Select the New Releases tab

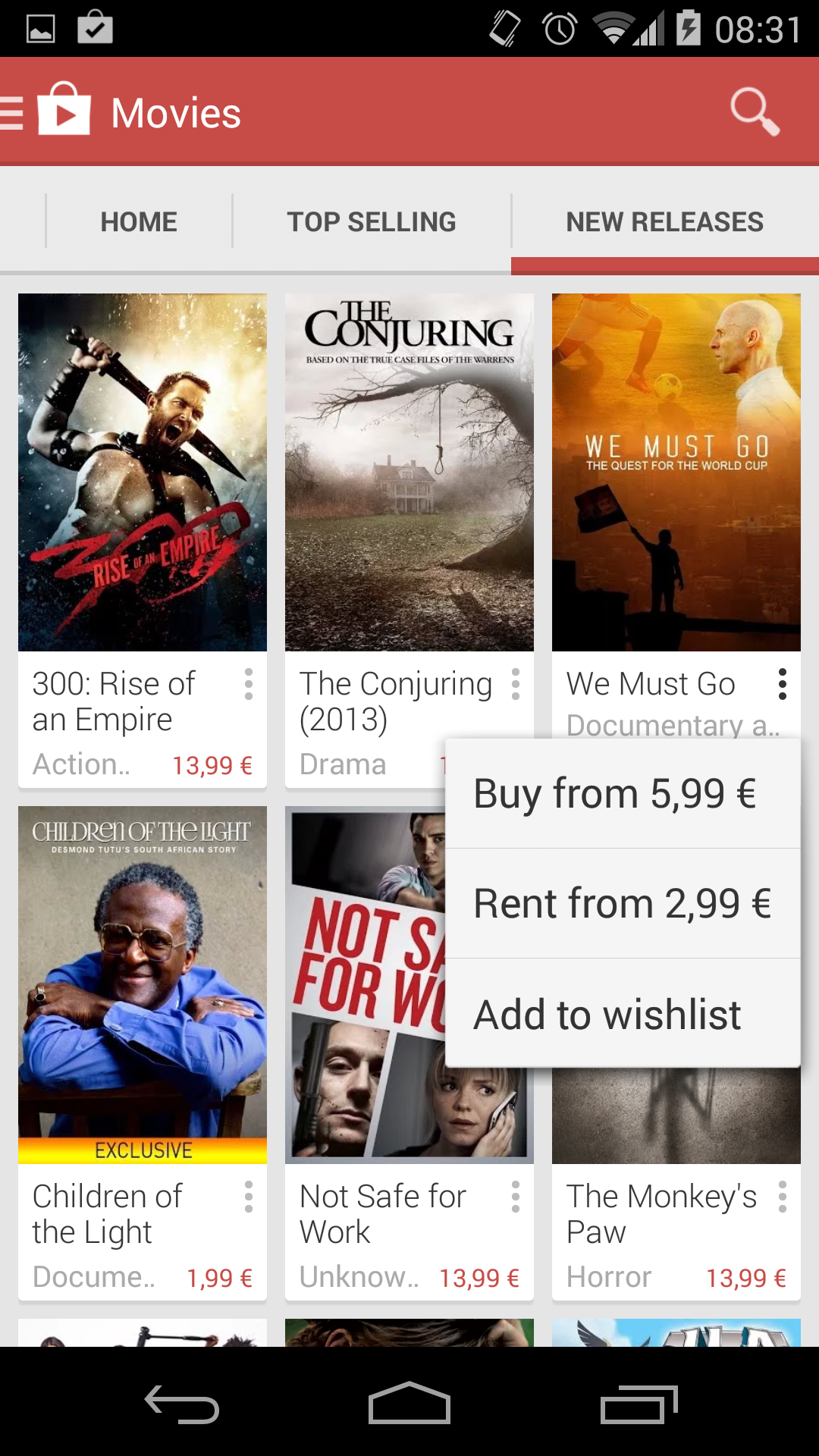point(664,222)
